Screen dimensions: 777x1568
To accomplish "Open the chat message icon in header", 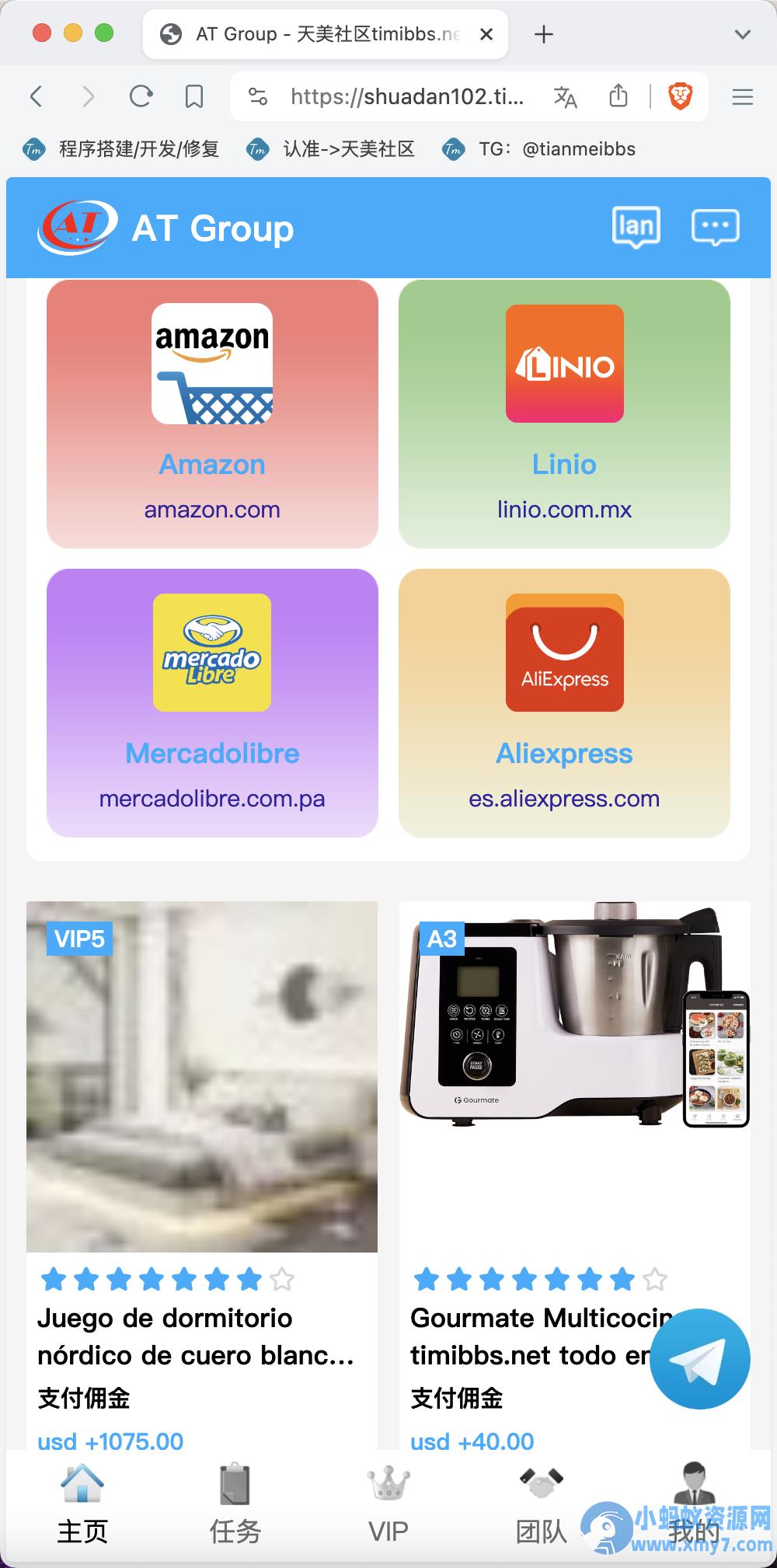I will pos(715,227).
